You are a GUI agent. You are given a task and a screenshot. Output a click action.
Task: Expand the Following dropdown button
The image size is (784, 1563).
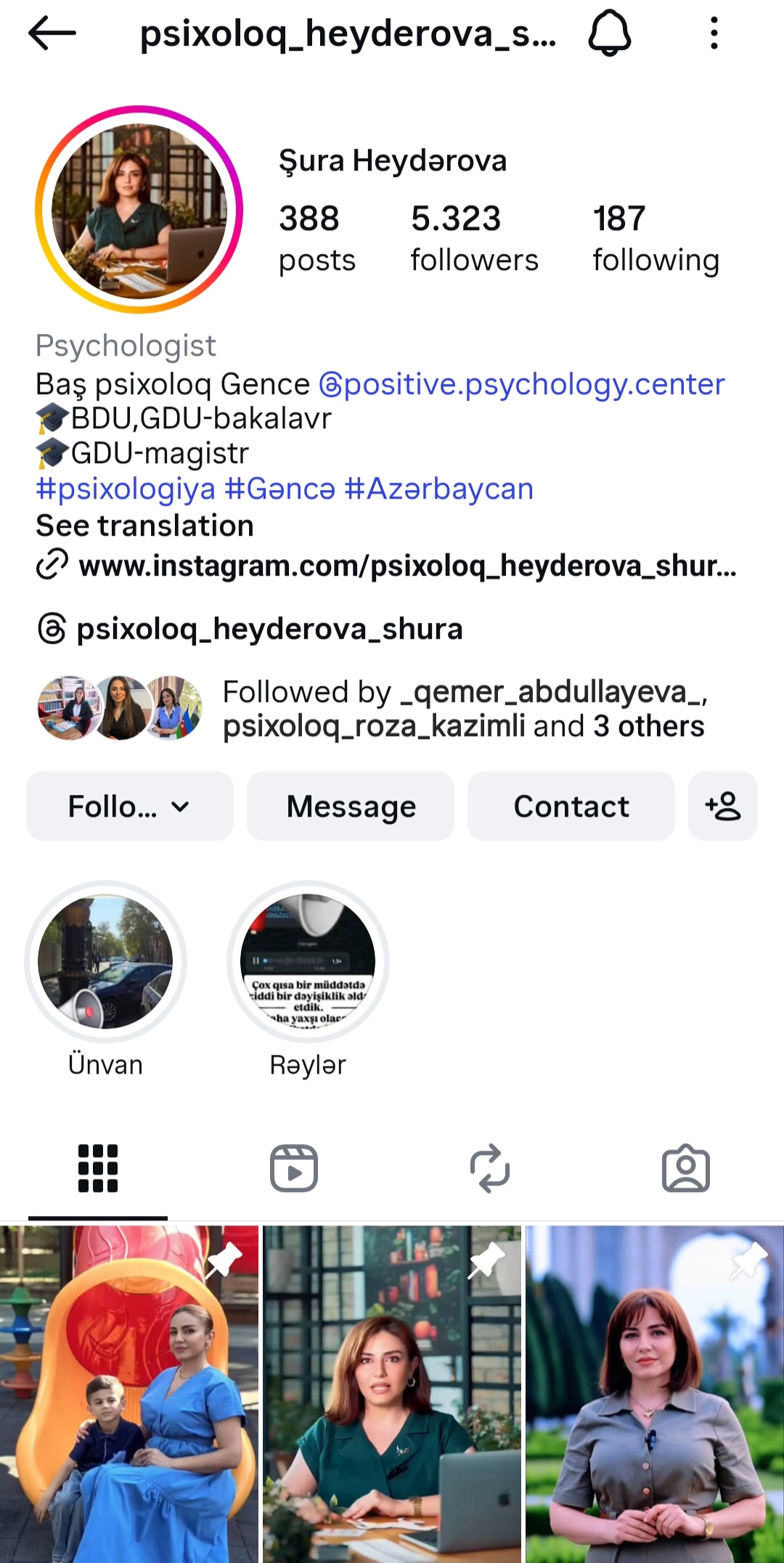coord(130,806)
